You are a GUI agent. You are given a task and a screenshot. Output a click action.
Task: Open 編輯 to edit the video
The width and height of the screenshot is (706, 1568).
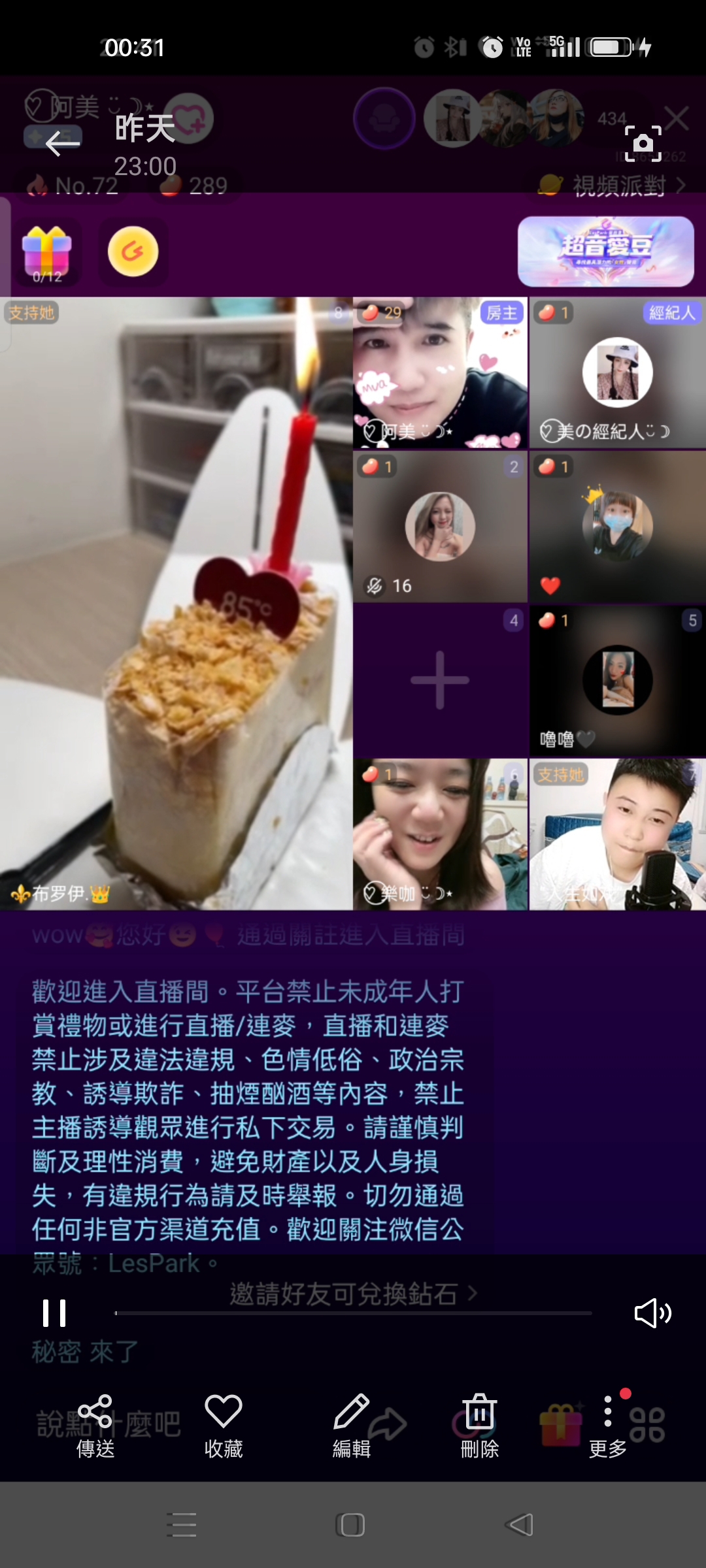[352, 1426]
